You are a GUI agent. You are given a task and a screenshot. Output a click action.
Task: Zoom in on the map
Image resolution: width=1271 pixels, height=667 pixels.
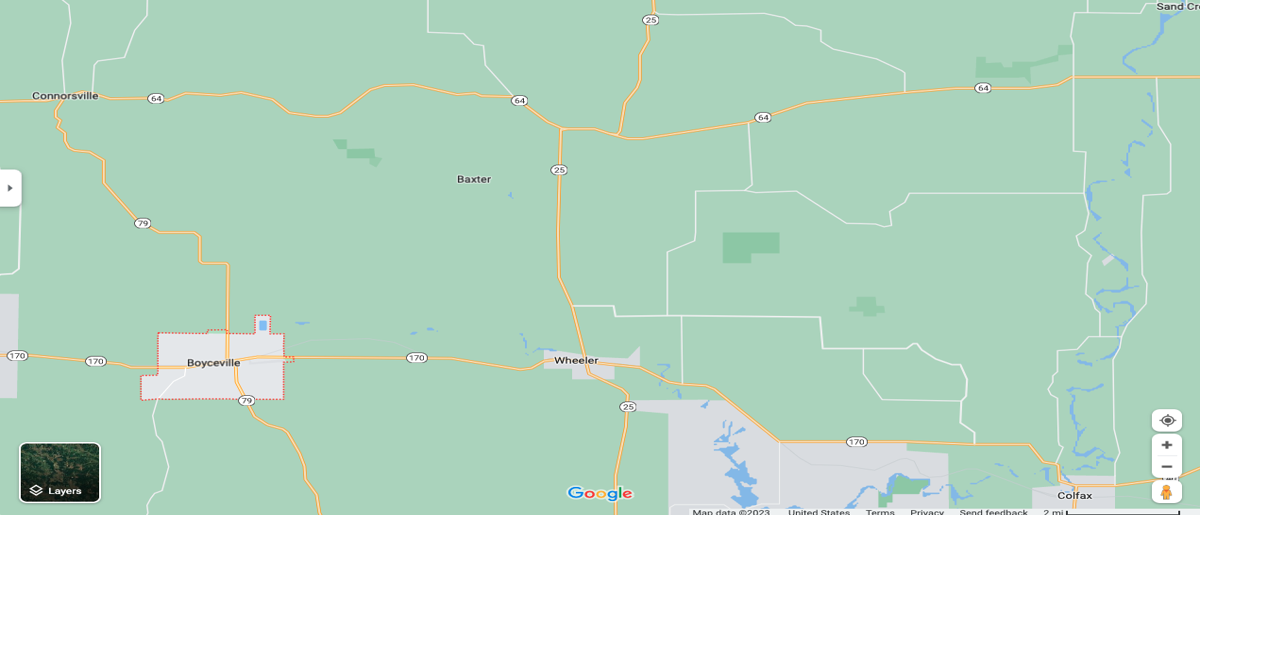coord(1166,445)
